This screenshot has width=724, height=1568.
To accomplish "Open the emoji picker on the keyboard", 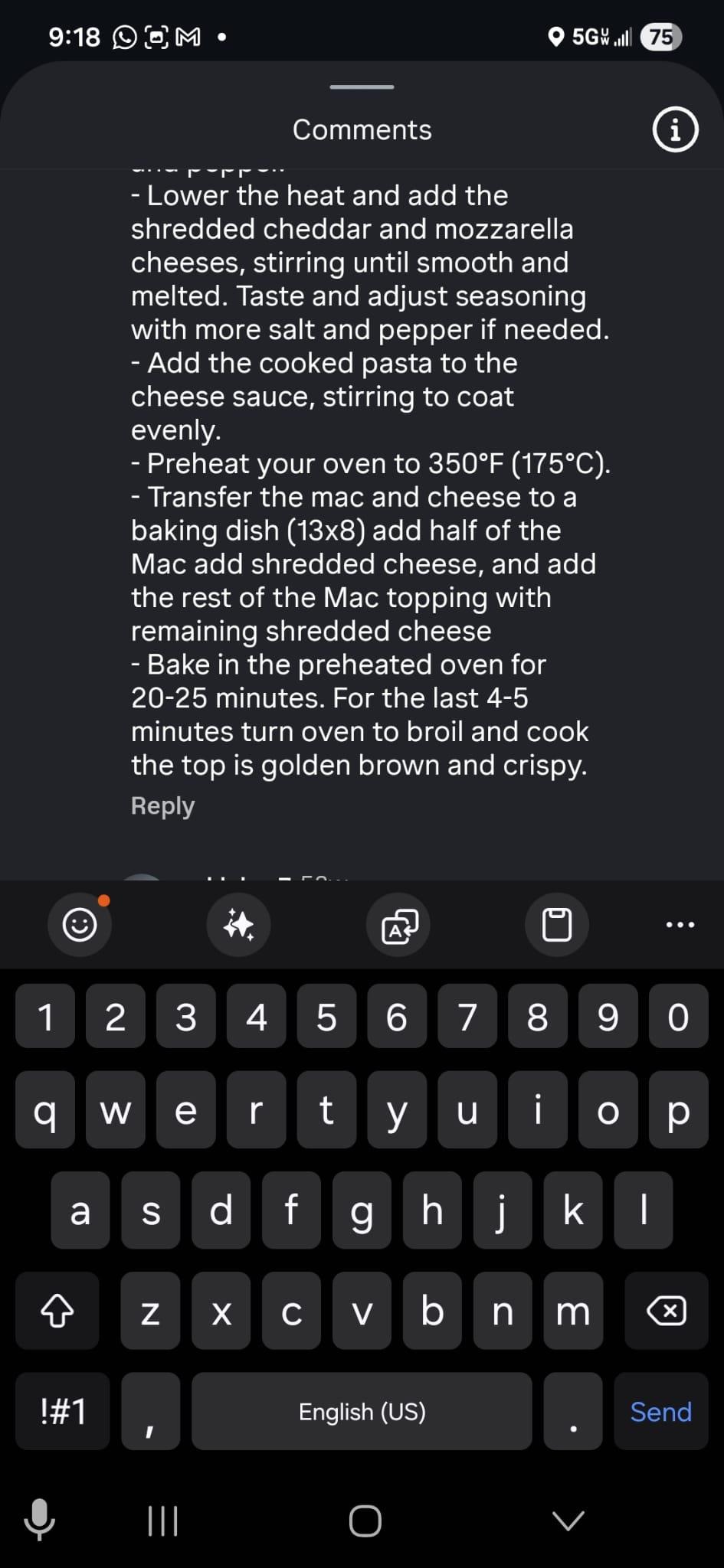I will pos(80,925).
